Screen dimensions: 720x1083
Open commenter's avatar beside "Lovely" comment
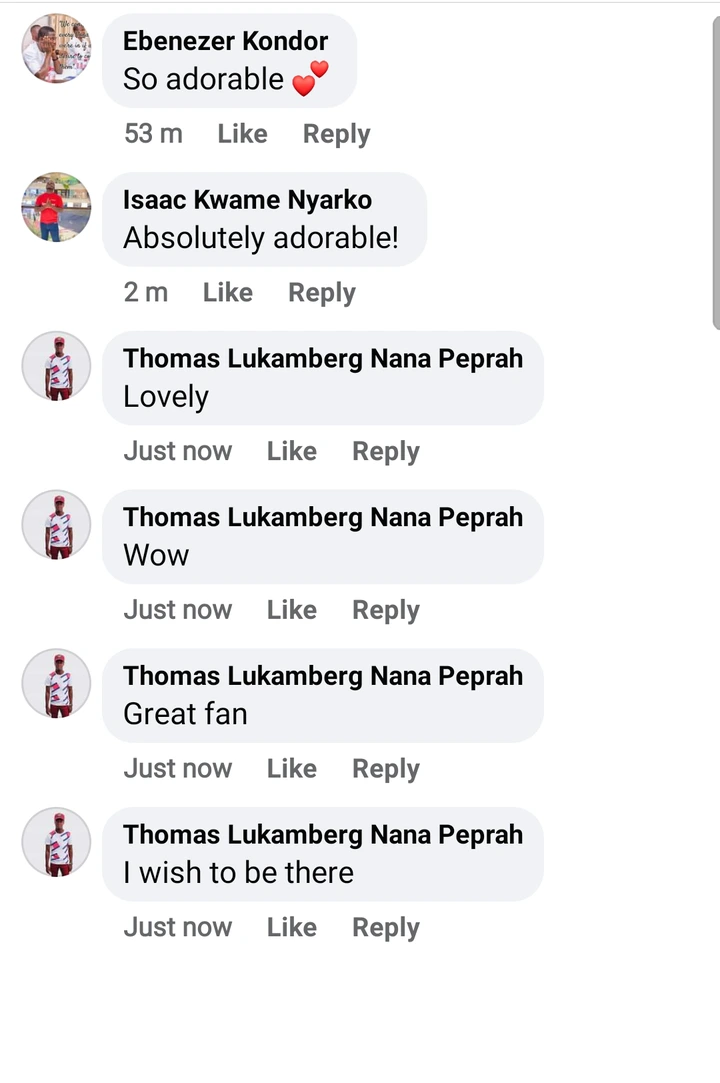(x=56, y=366)
